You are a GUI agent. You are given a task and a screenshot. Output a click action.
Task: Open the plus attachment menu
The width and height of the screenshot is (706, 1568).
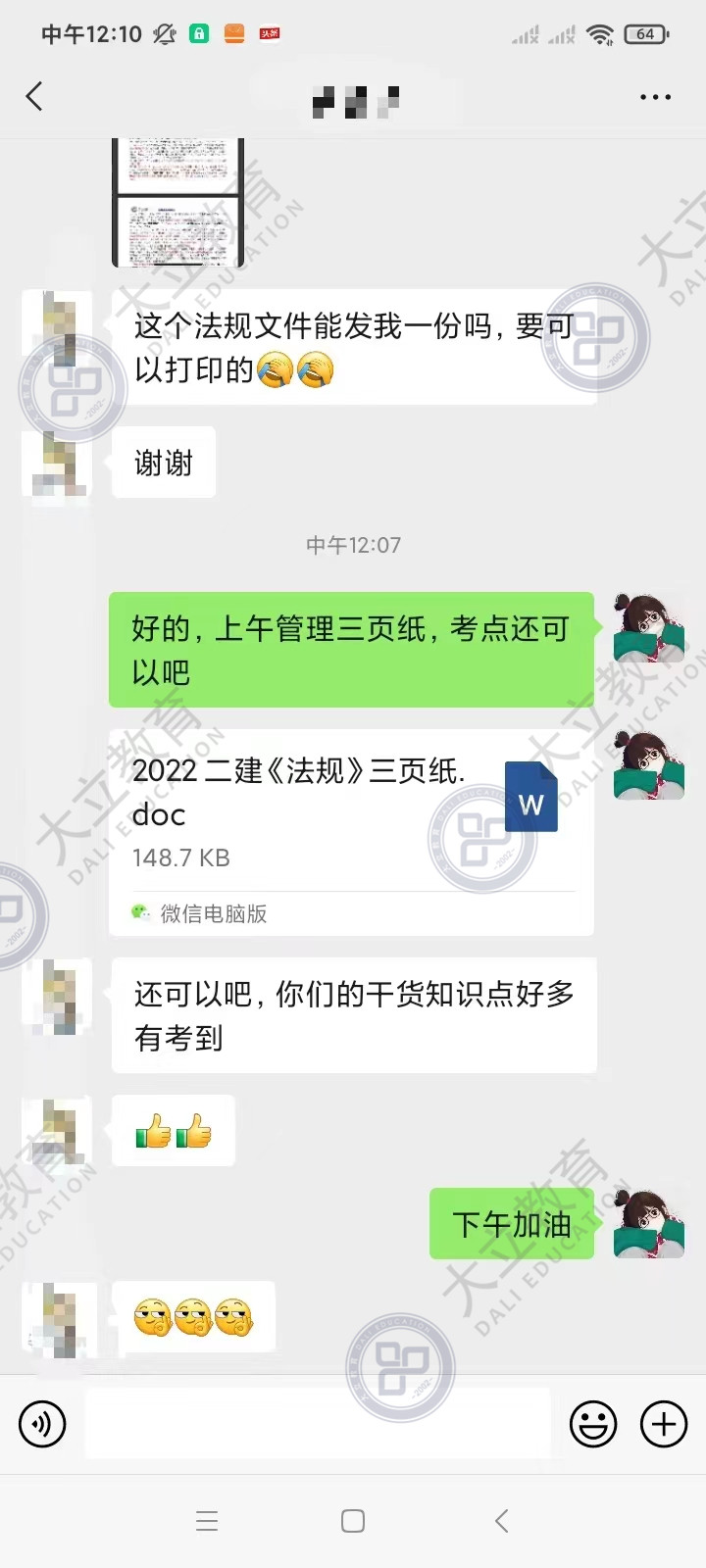point(664,1423)
